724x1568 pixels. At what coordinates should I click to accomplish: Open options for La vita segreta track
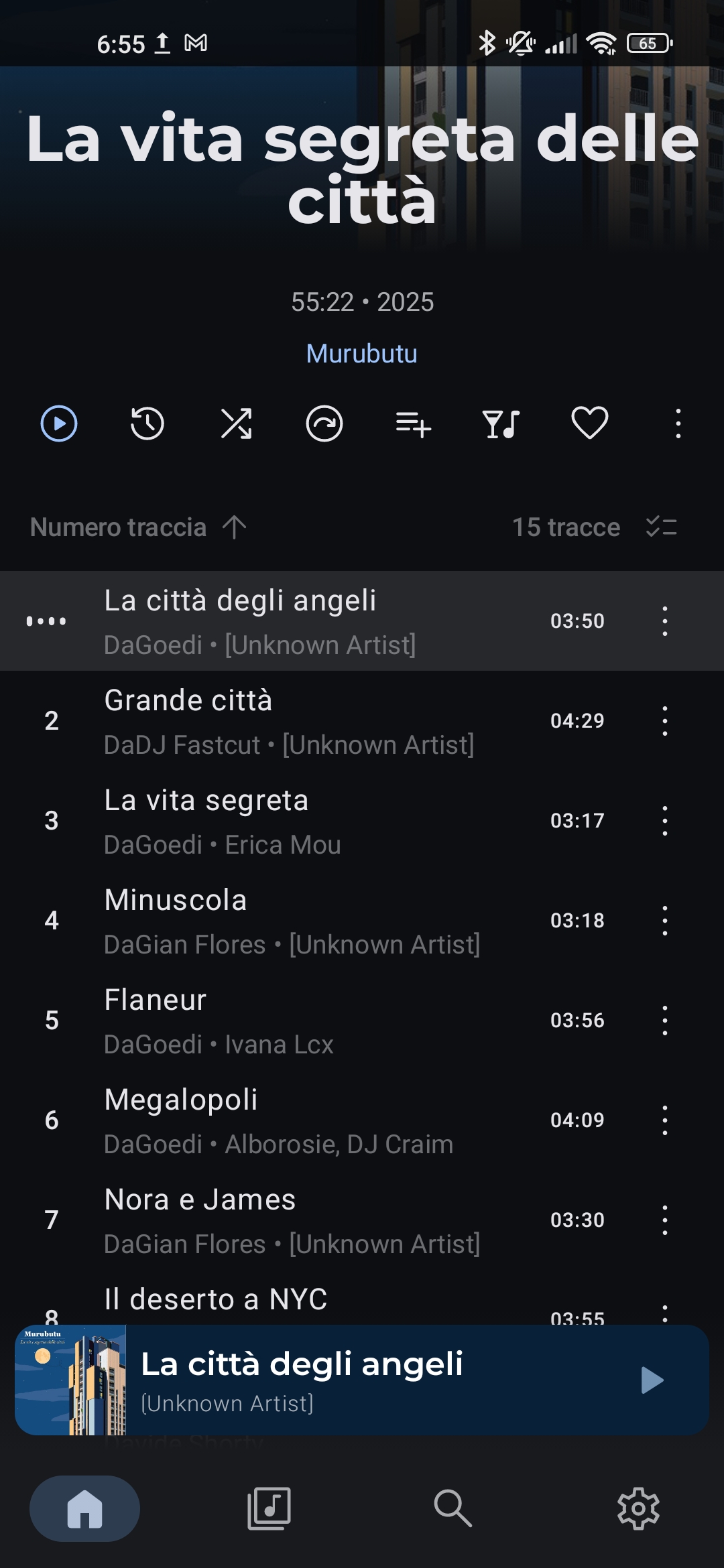(665, 821)
